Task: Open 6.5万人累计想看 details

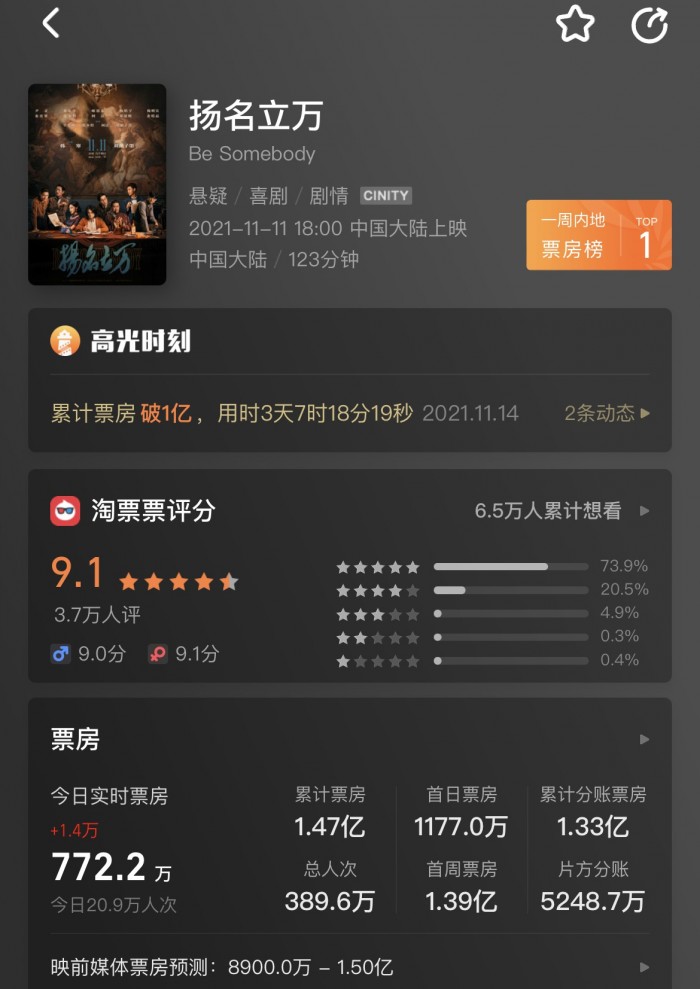Action: 562,511
